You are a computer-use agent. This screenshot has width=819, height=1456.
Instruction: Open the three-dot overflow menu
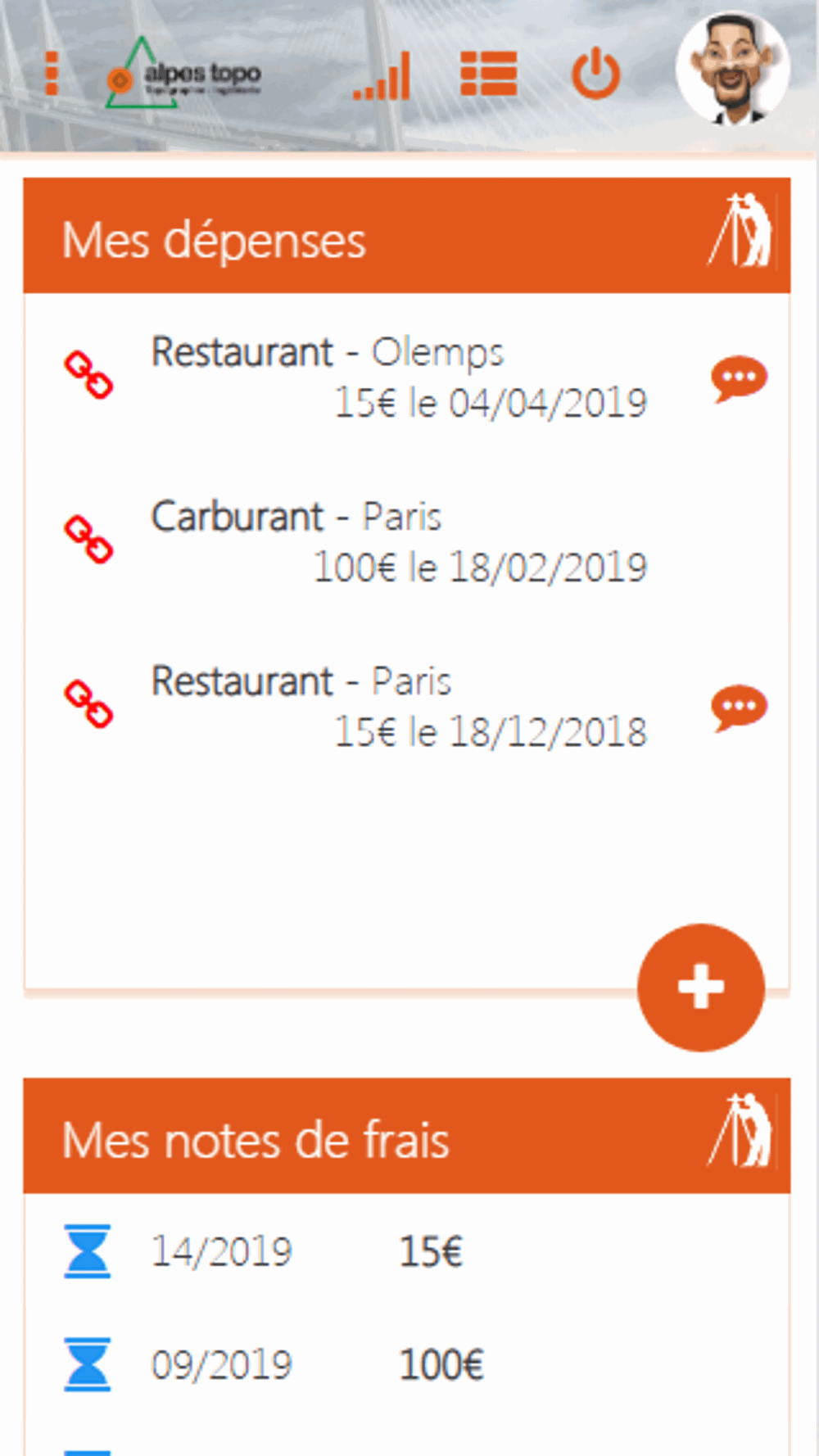click(x=52, y=74)
